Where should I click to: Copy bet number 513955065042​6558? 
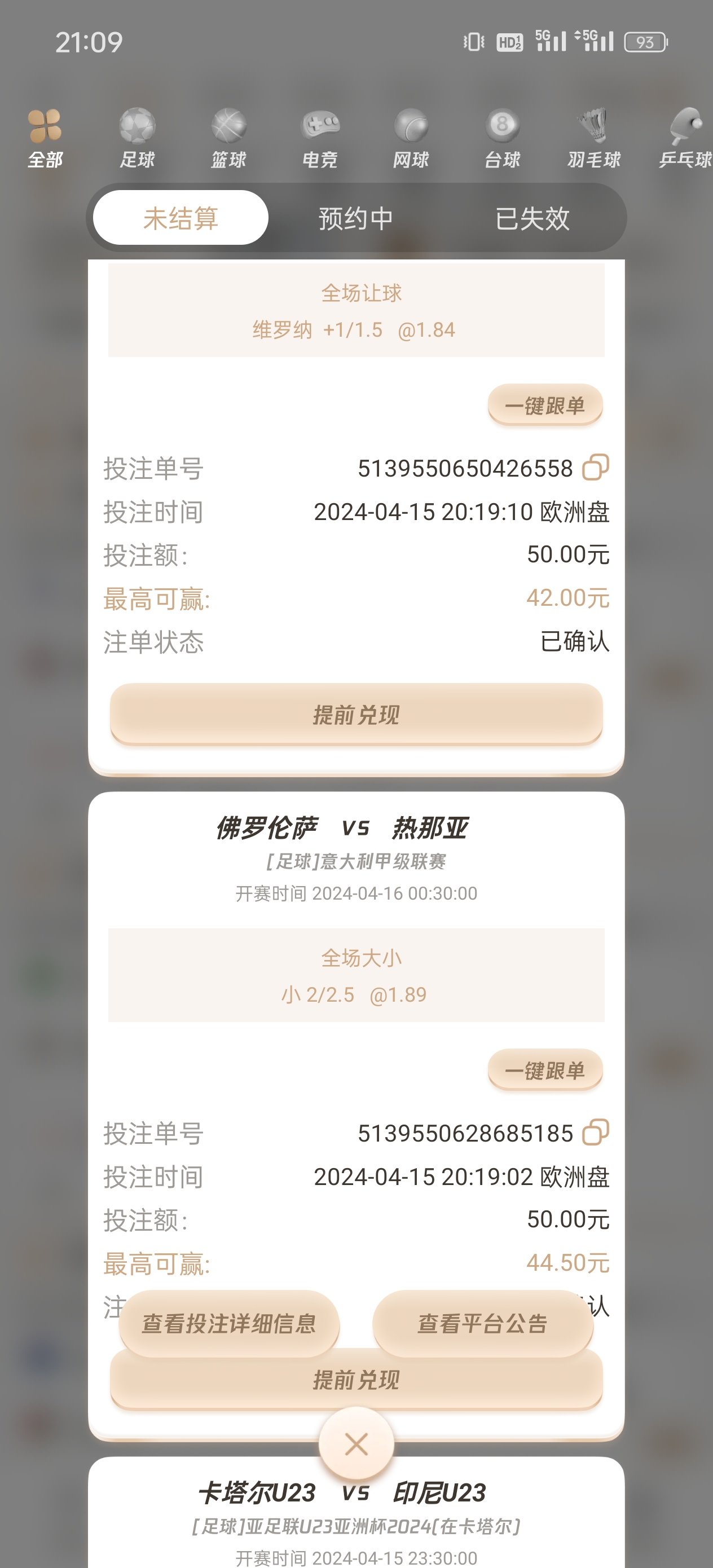tap(596, 468)
